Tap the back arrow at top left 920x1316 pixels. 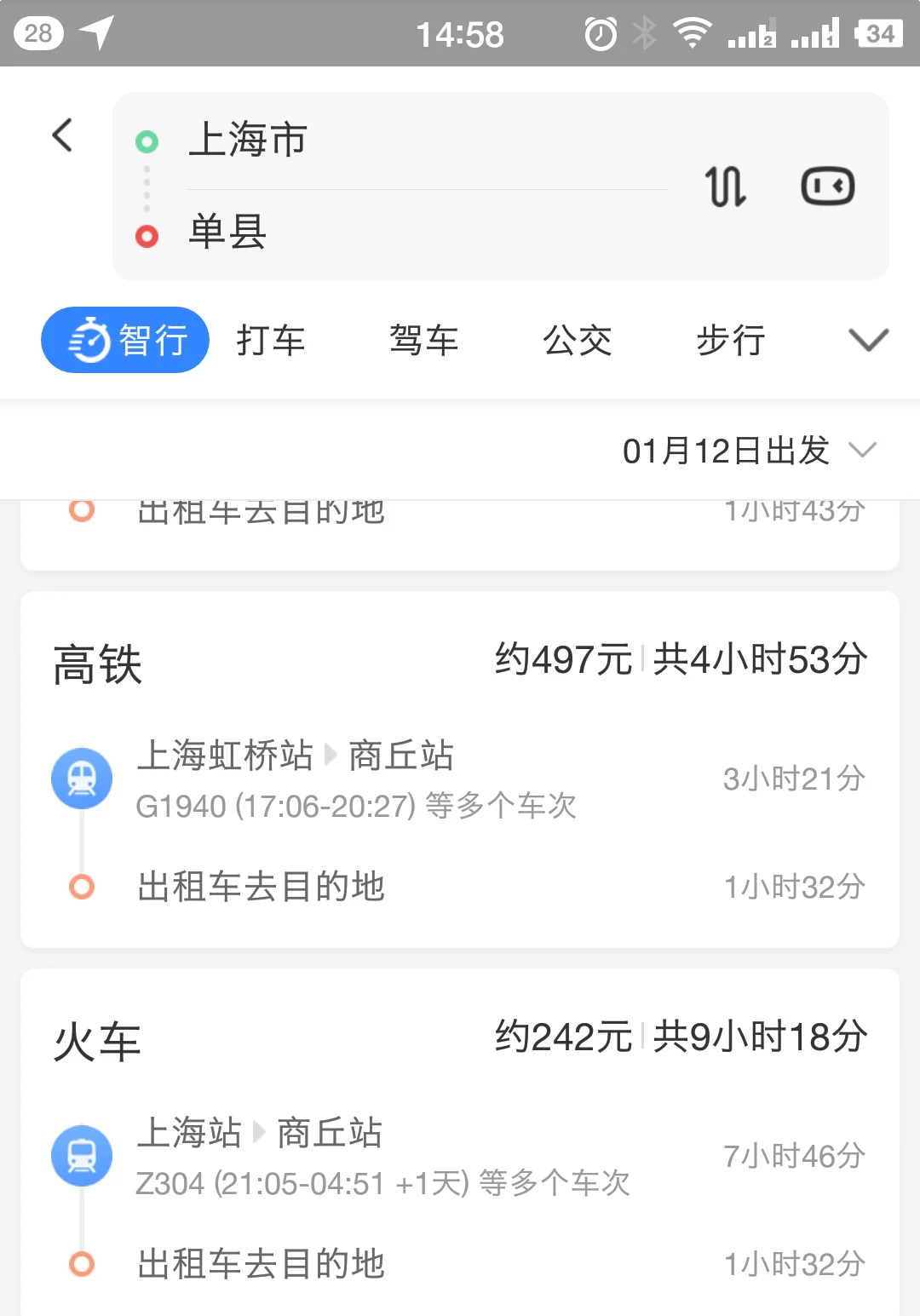coord(60,135)
